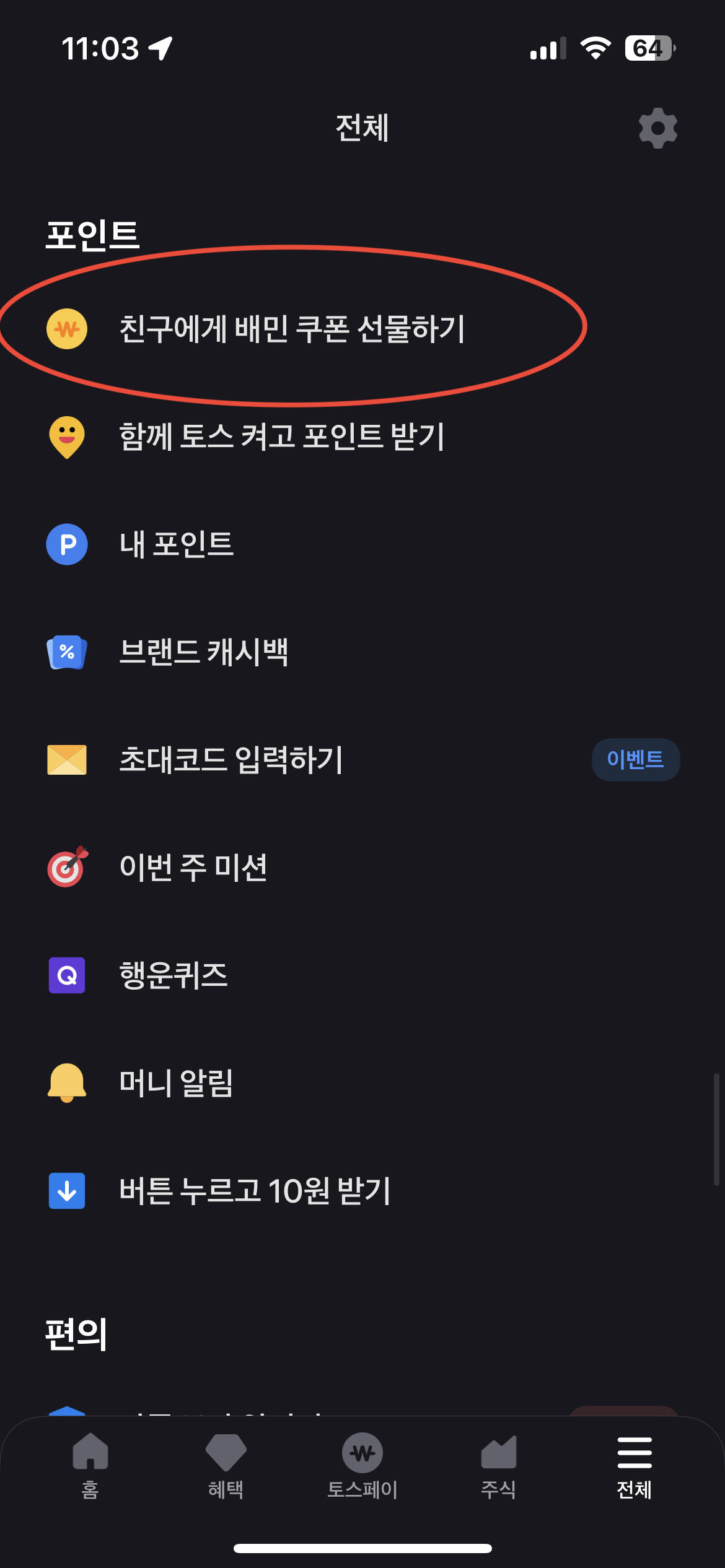Open the settings gear icon
Image resolution: width=725 pixels, height=1568 pixels.
click(x=657, y=128)
